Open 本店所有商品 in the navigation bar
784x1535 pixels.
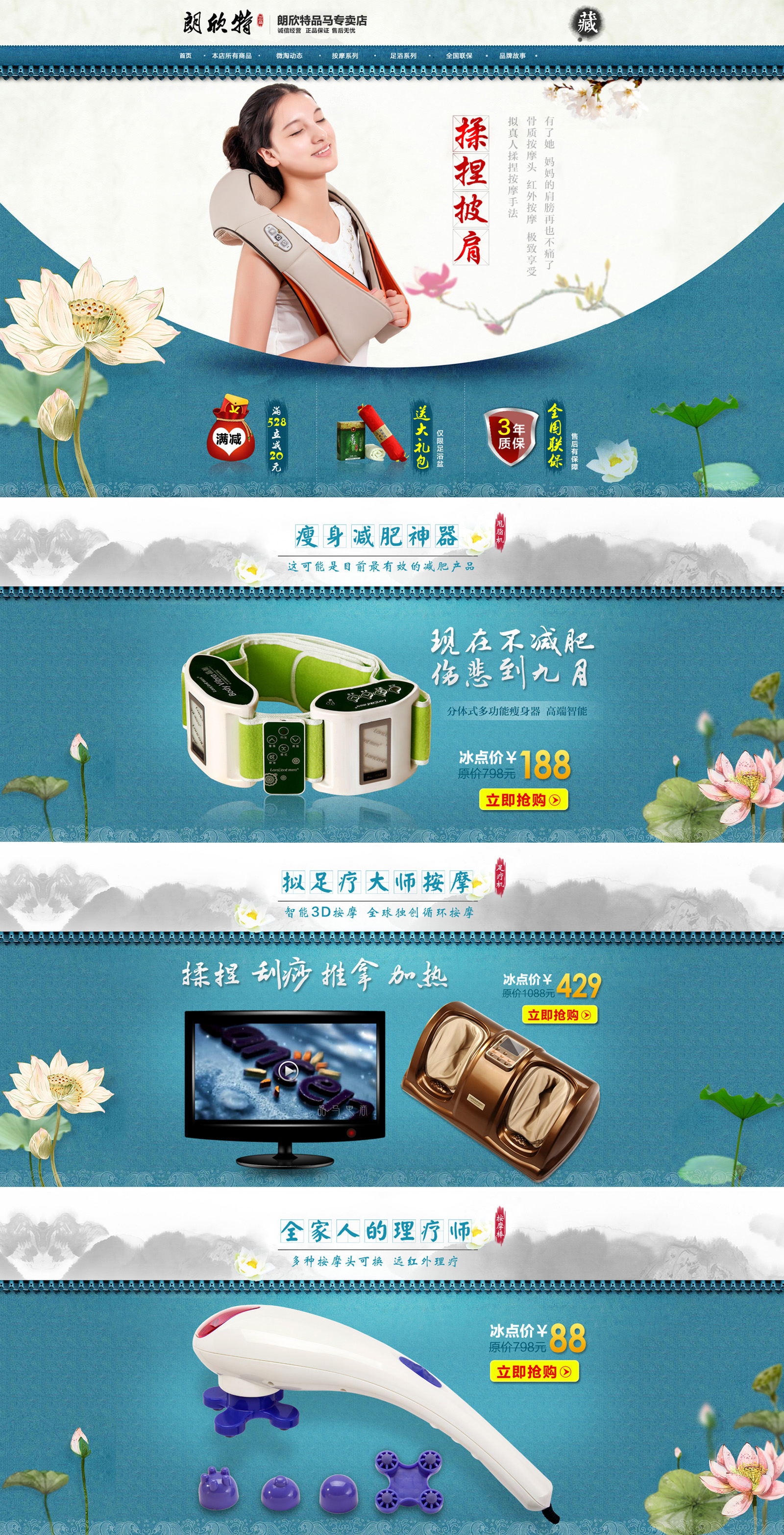point(232,55)
